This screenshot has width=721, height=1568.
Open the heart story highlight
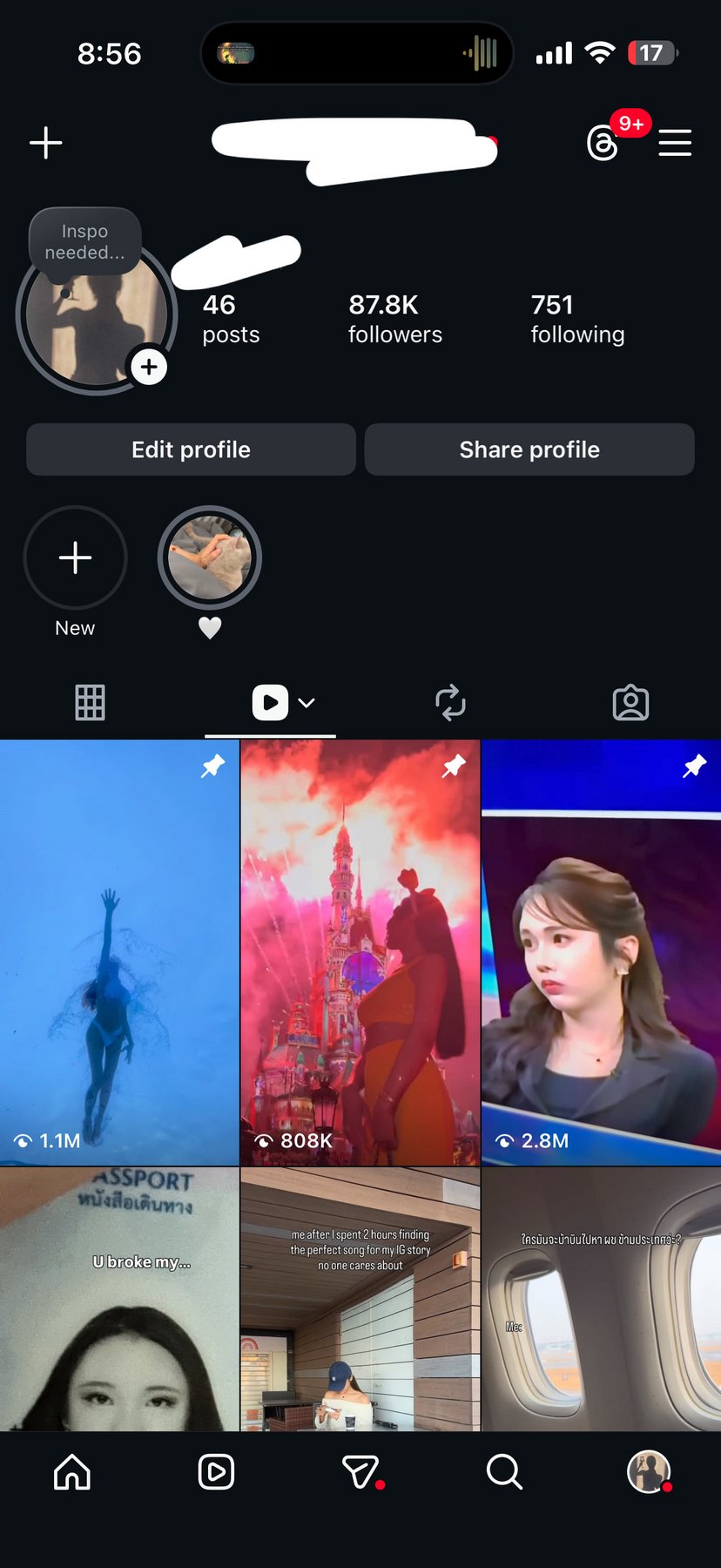(210, 558)
